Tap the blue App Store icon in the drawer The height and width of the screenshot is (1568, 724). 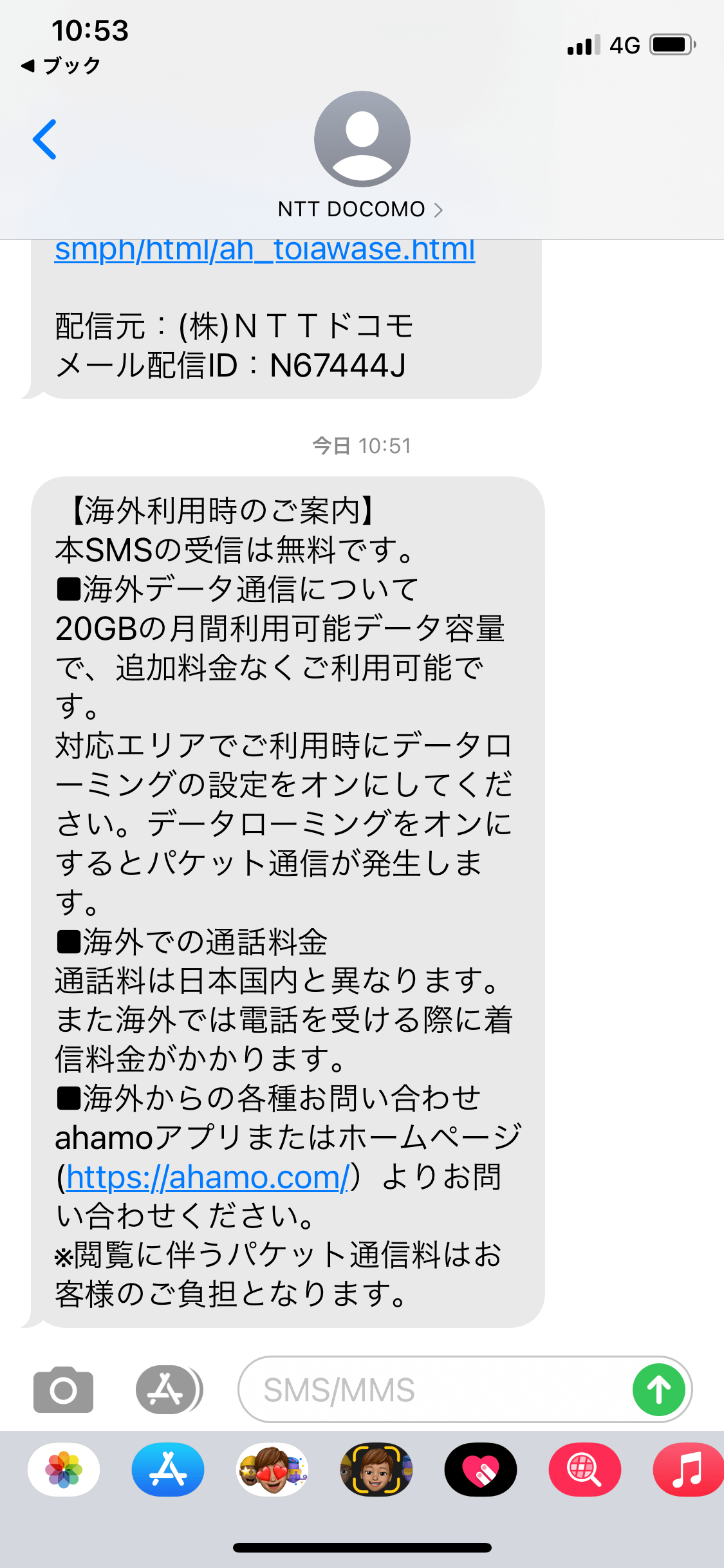click(x=167, y=1471)
